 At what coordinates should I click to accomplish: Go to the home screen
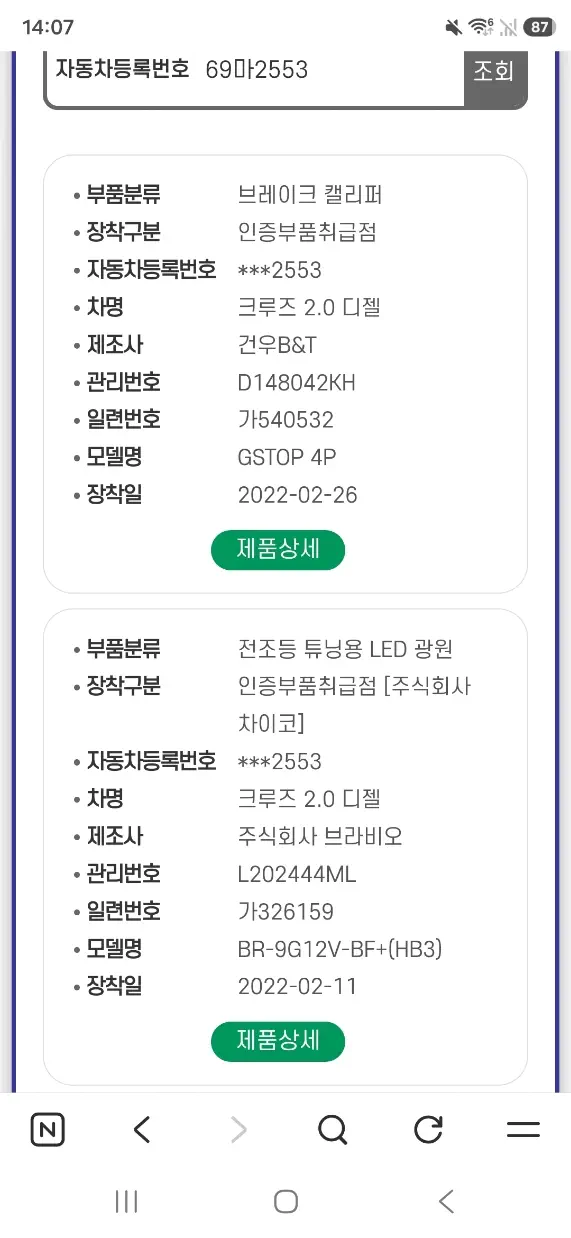click(286, 1201)
